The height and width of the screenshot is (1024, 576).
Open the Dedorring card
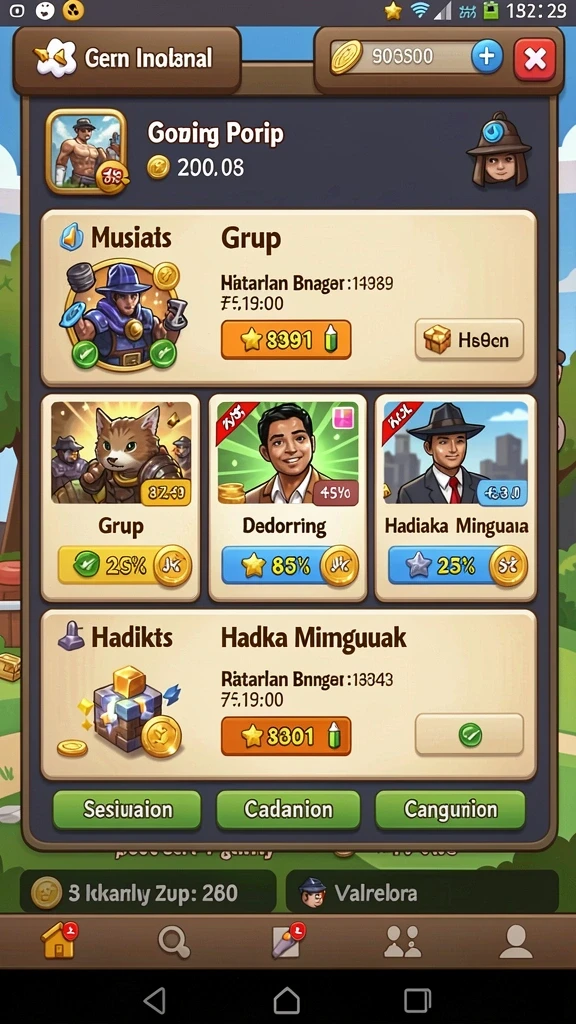287,498
